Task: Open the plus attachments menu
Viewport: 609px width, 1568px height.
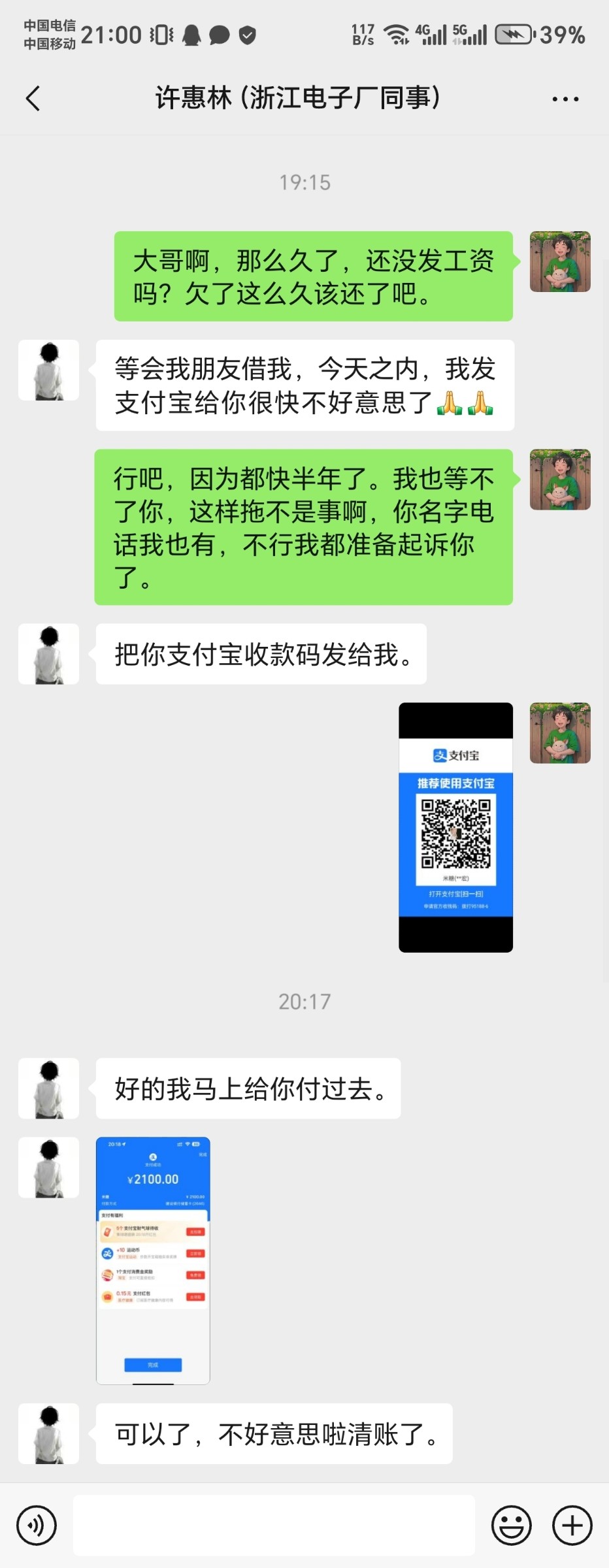Action: pyautogui.click(x=572, y=1526)
